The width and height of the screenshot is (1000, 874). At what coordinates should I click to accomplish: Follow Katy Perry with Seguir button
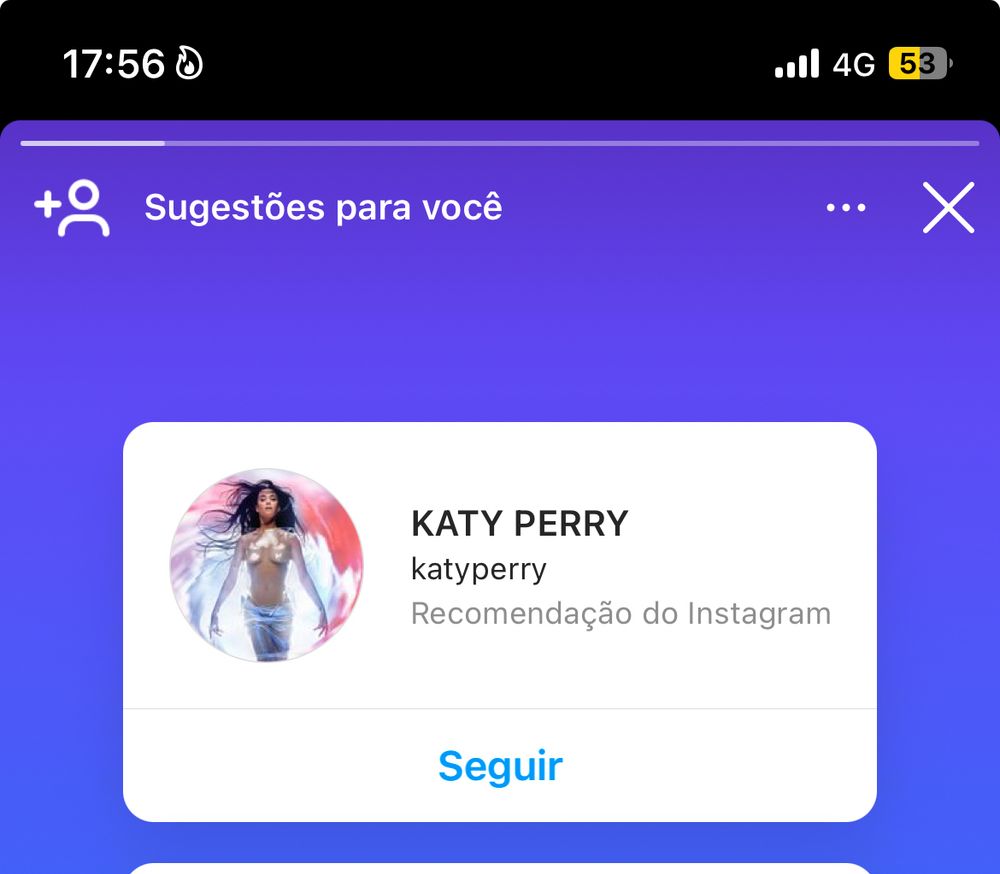pyautogui.click(x=500, y=766)
